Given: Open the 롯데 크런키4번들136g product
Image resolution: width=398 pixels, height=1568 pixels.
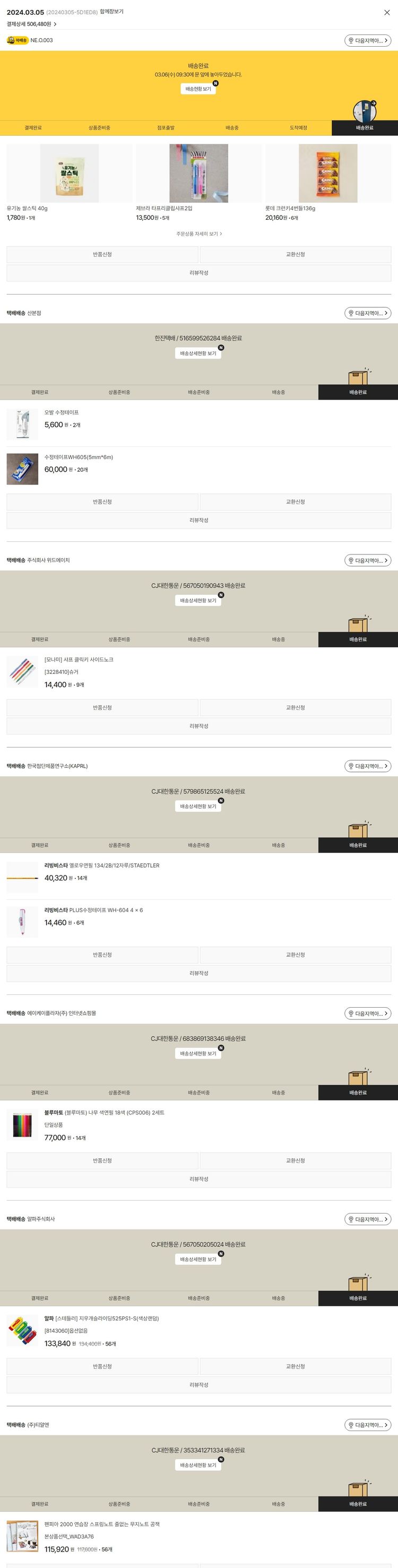Looking at the screenshot, I should click(x=327, y=174).
